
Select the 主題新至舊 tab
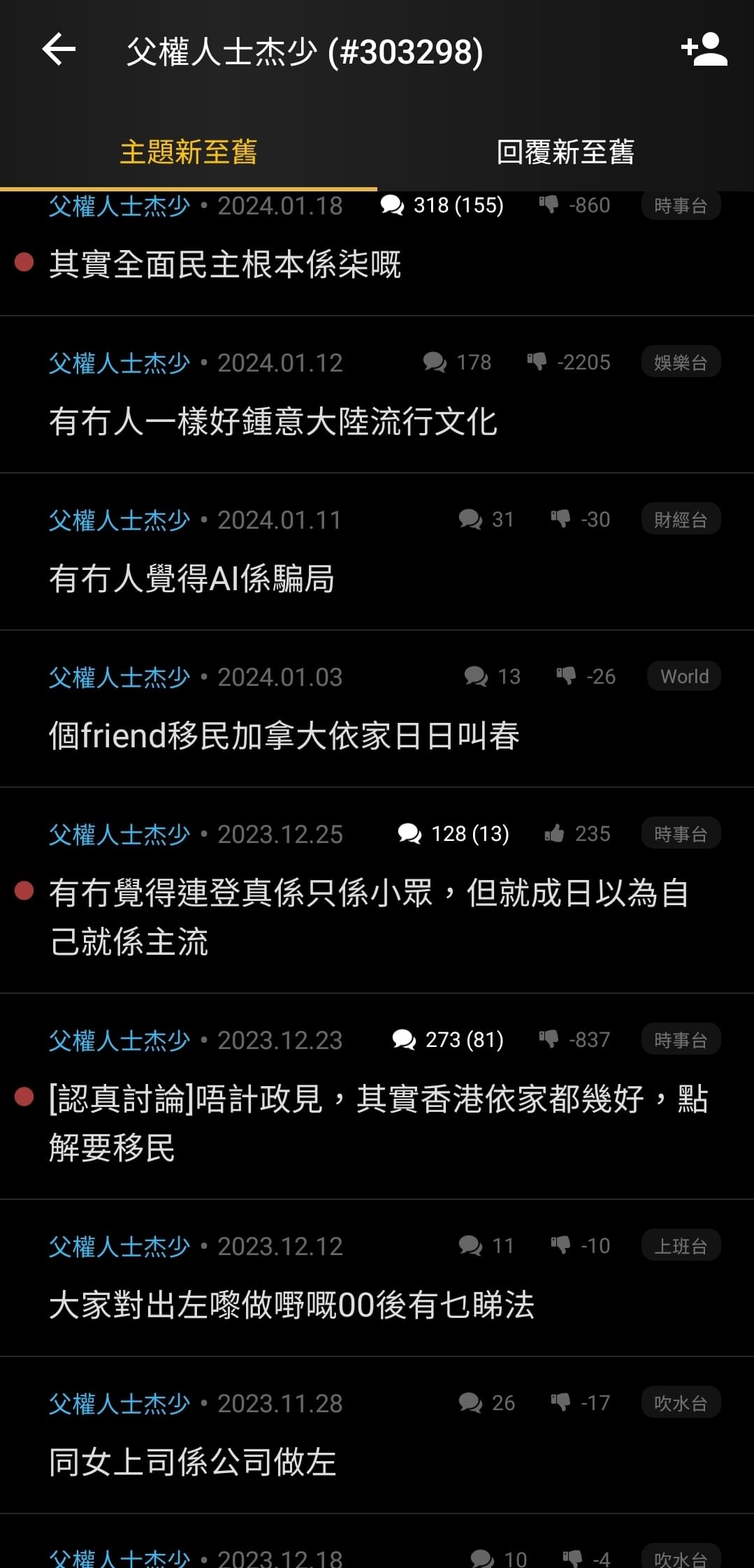pos(189,152)
